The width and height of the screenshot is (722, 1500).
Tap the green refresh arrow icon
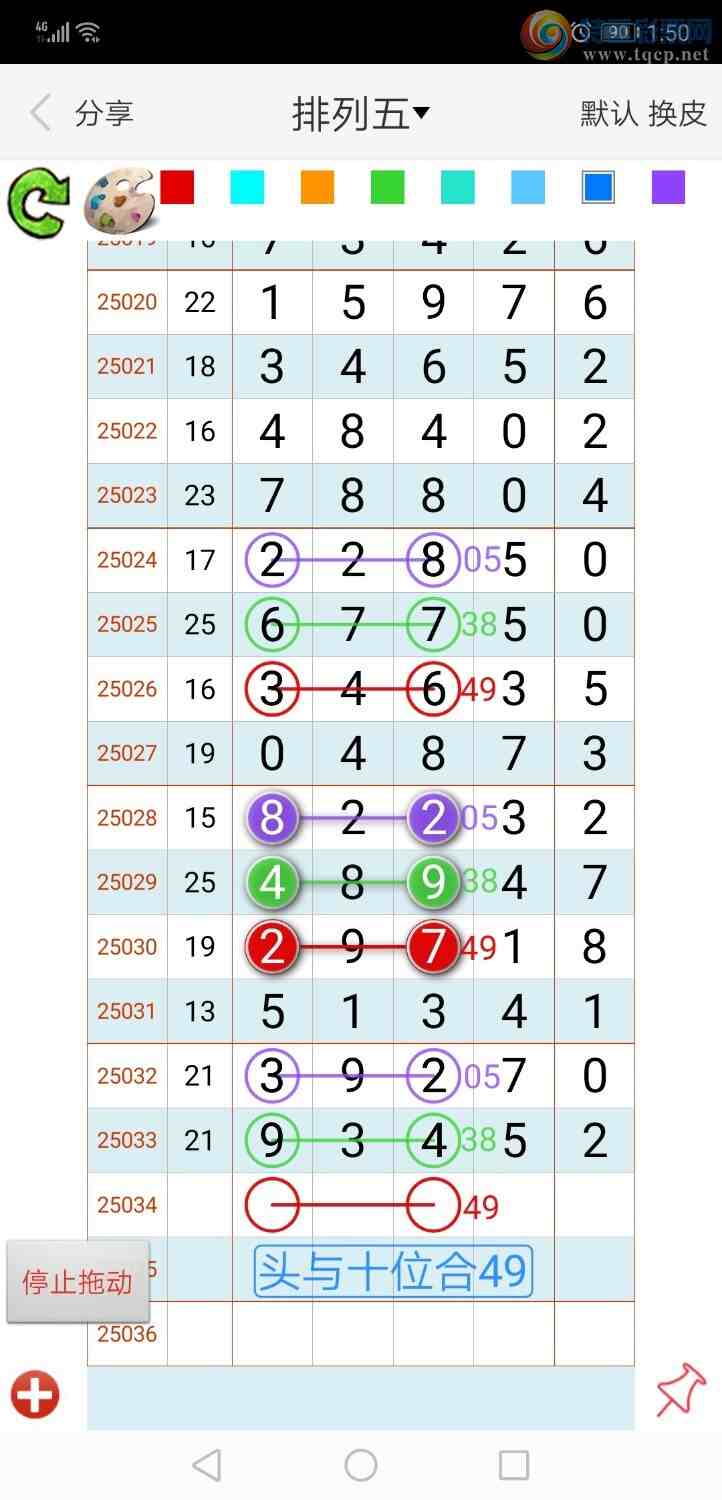(38, 202)
